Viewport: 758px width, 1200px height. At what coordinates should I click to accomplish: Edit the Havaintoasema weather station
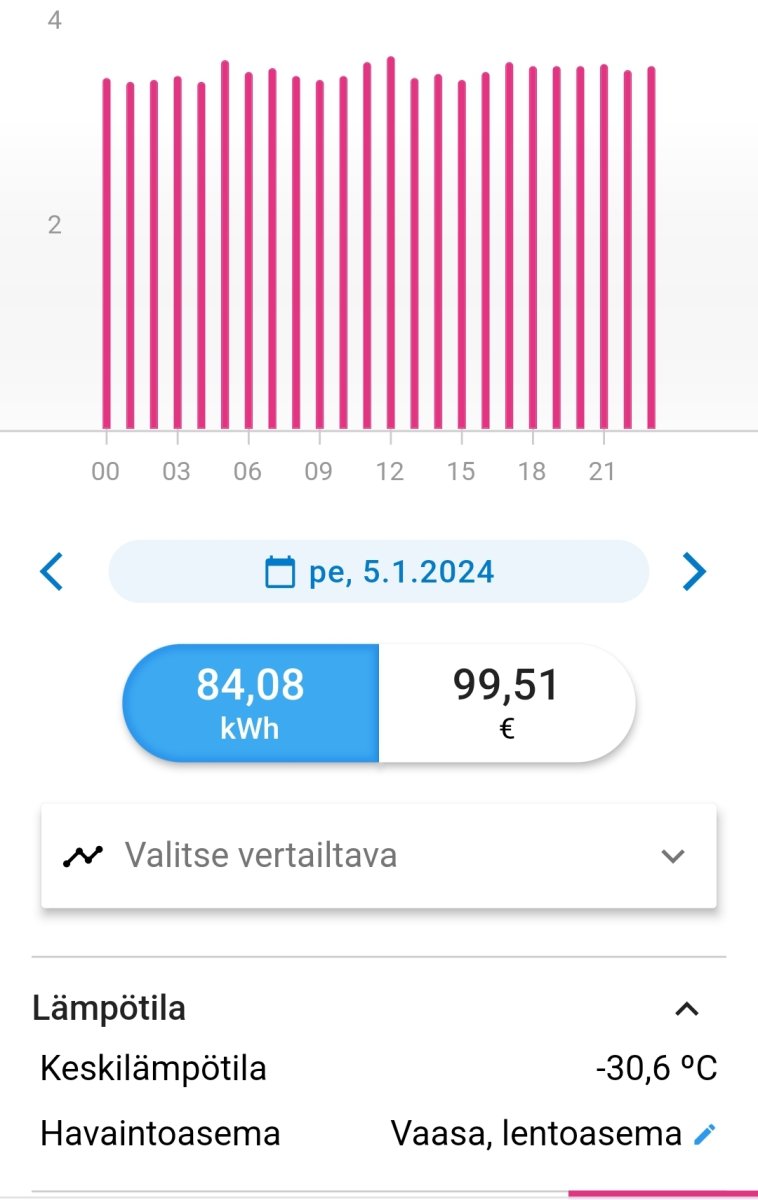pos(705,1134)
